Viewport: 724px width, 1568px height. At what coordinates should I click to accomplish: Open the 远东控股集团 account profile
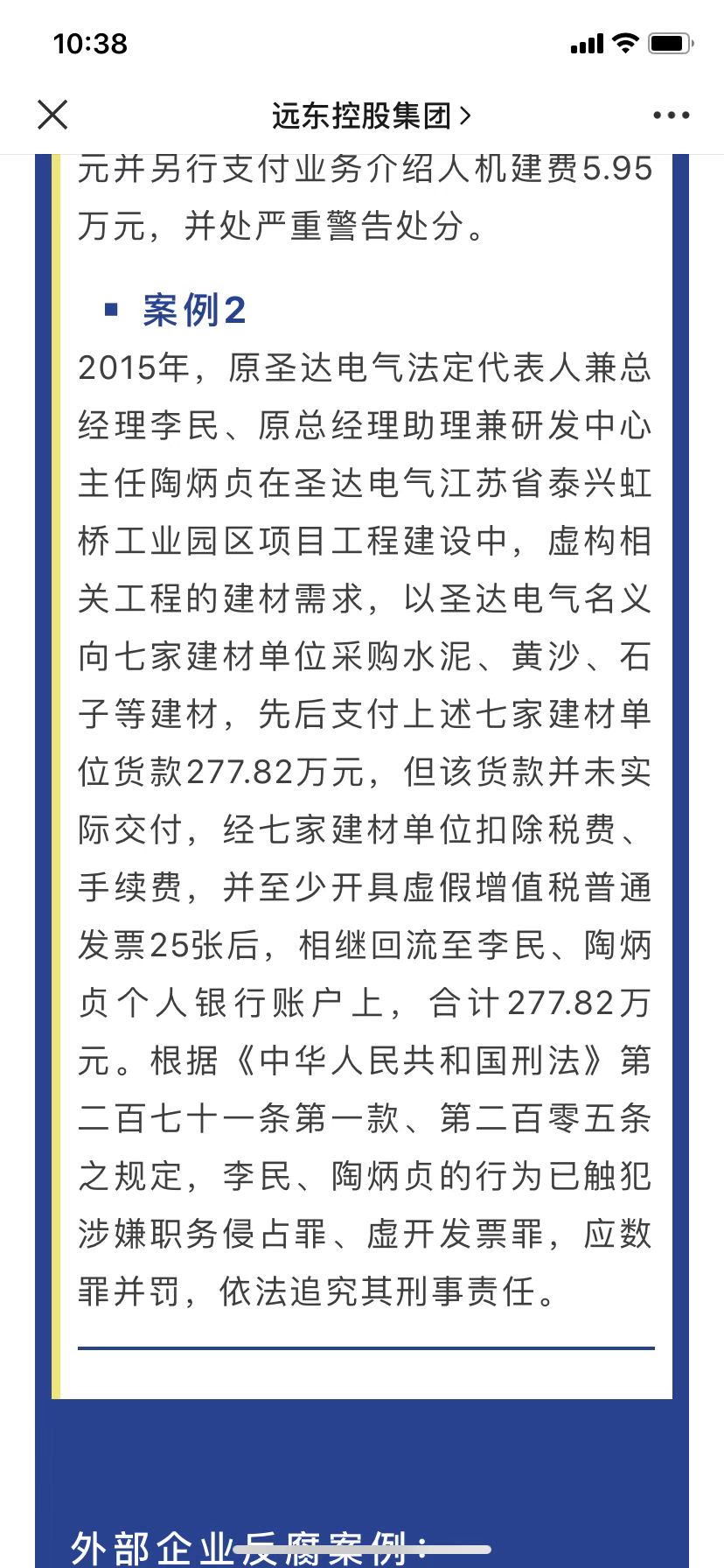point(371,115)
